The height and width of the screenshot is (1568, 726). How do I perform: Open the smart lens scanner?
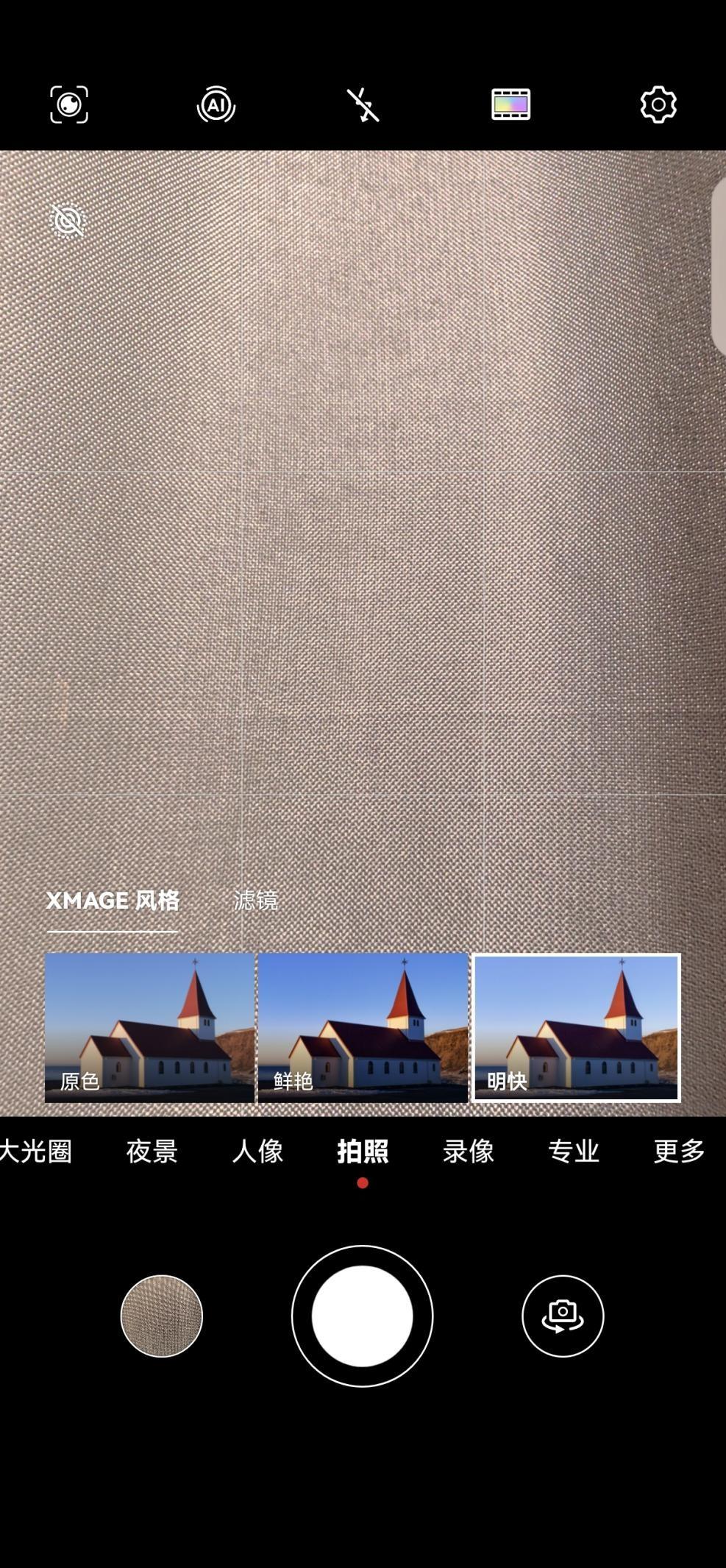click(68, 104)
